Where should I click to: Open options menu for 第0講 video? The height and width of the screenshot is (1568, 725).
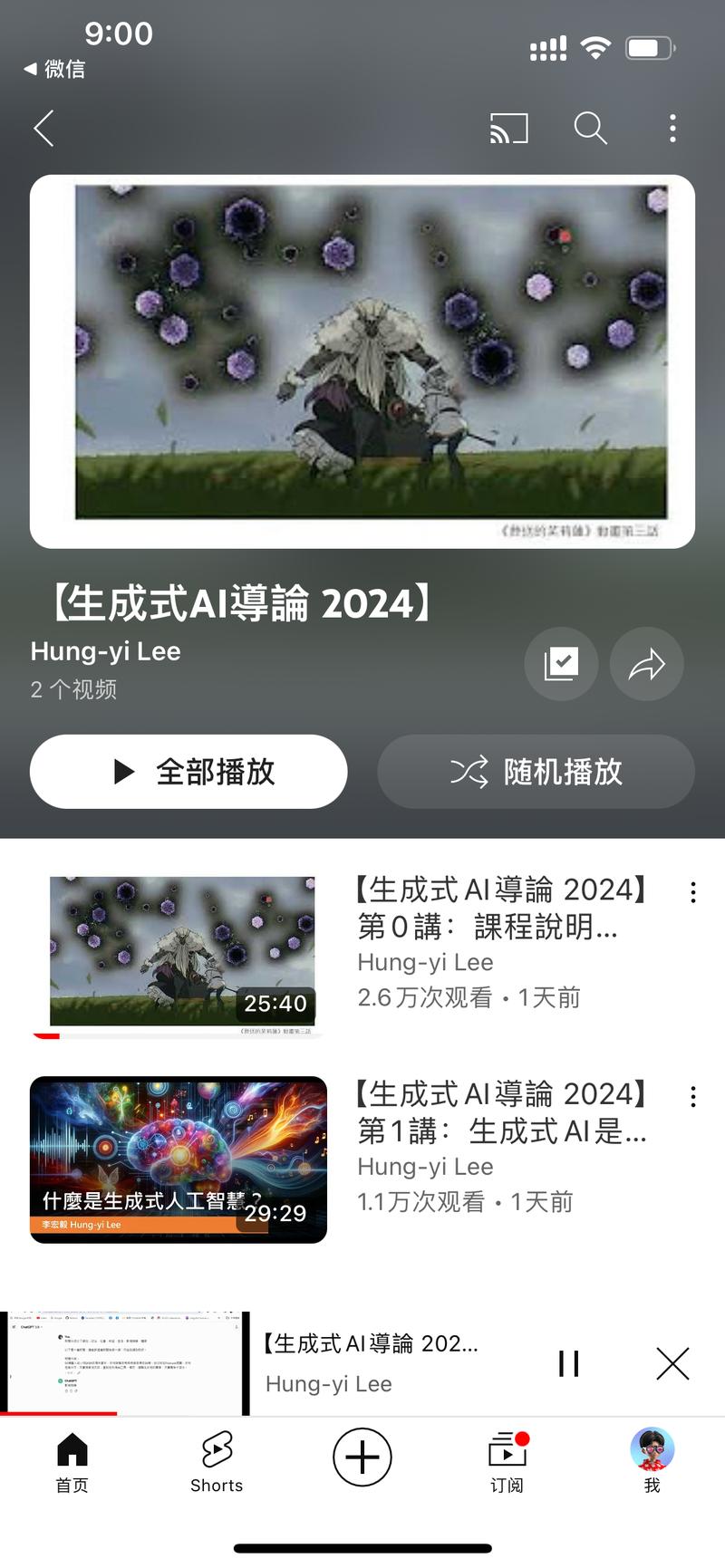pyautogui.click(x=692, y=893)
